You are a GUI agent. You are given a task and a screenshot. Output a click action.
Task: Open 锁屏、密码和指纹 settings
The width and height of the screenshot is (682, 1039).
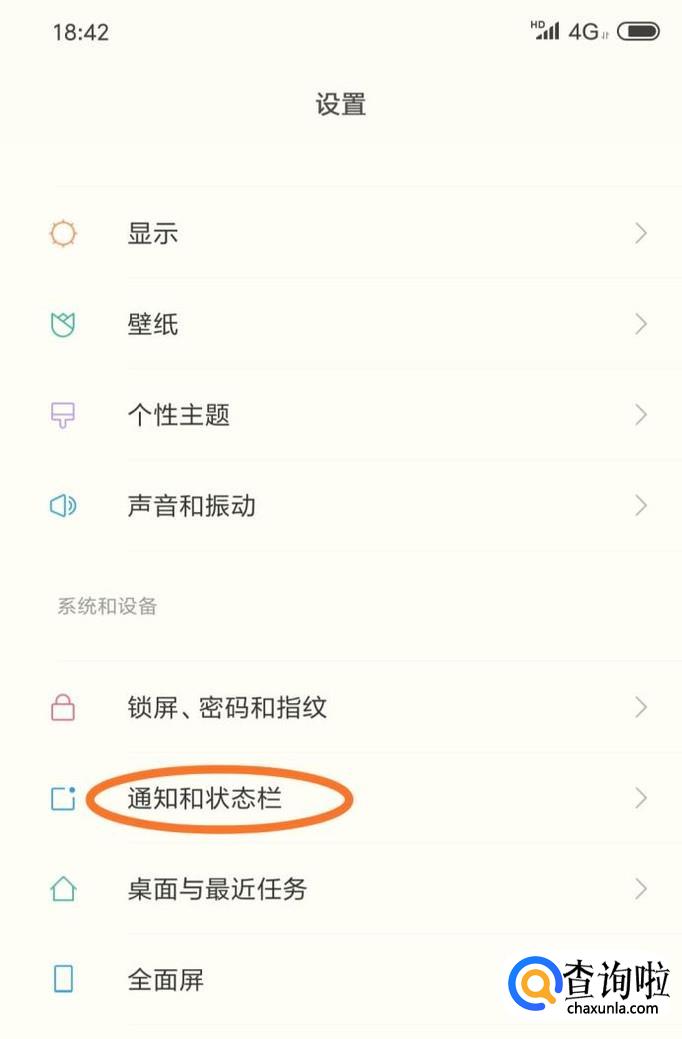227,708
